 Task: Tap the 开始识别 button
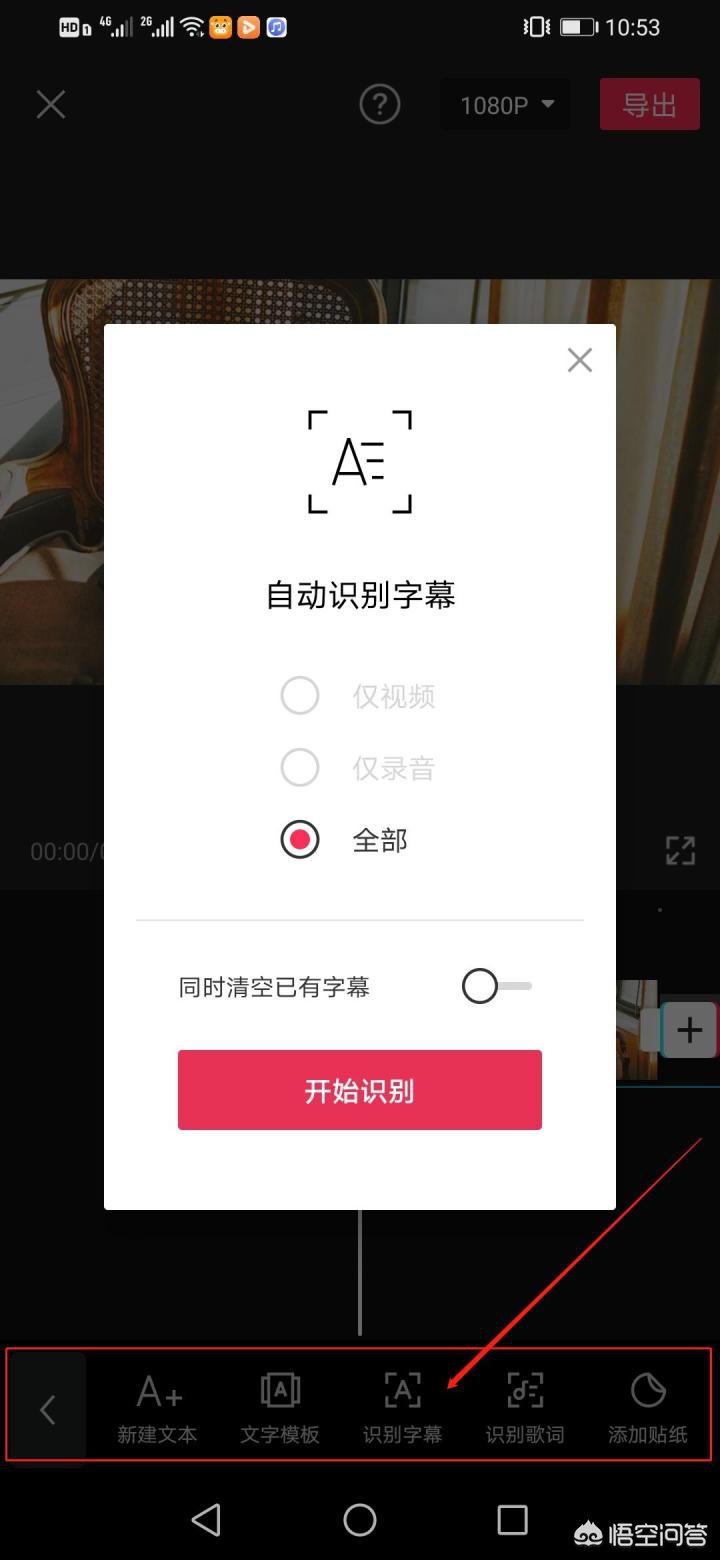360,1090
